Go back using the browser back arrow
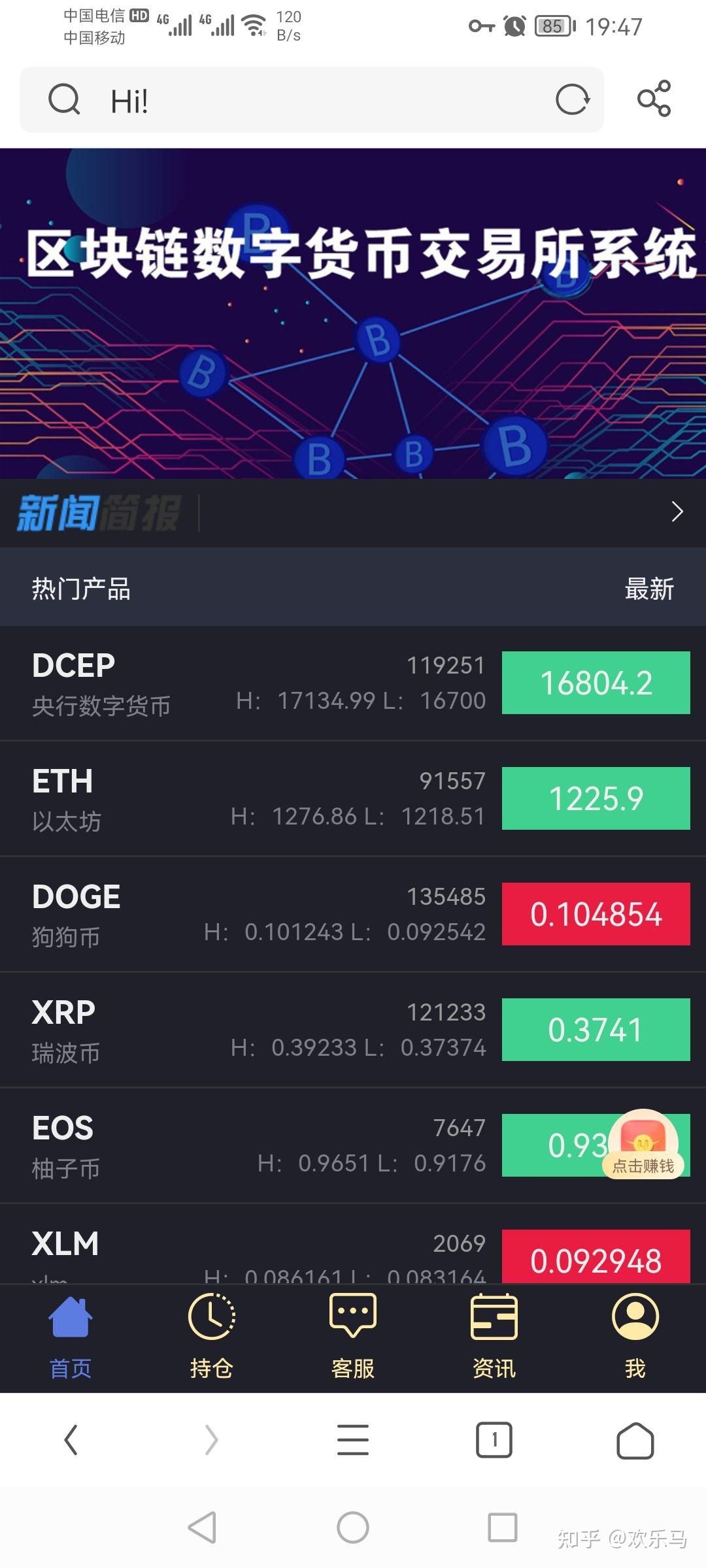This screenshot has width=706, height=1568. (x=71, y=1440)
